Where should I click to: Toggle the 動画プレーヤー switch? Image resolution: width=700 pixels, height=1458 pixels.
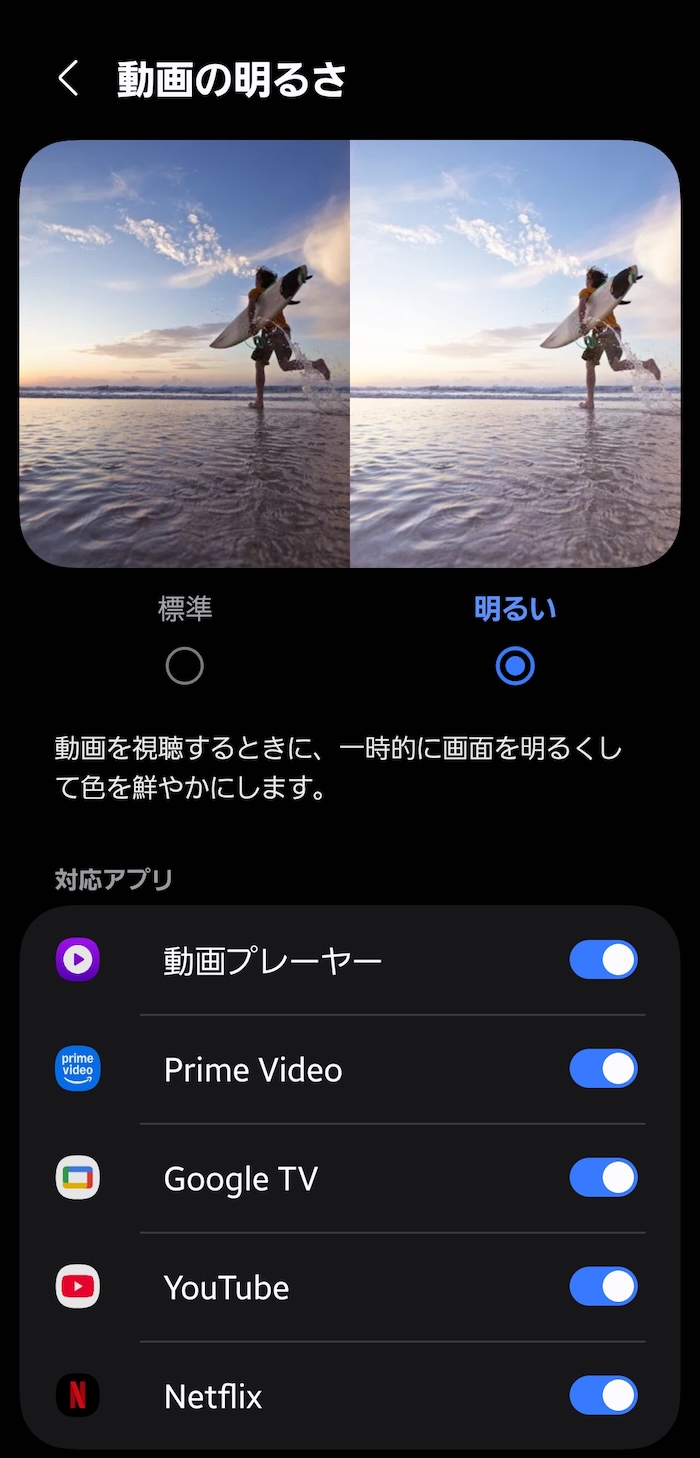(603, 960)
